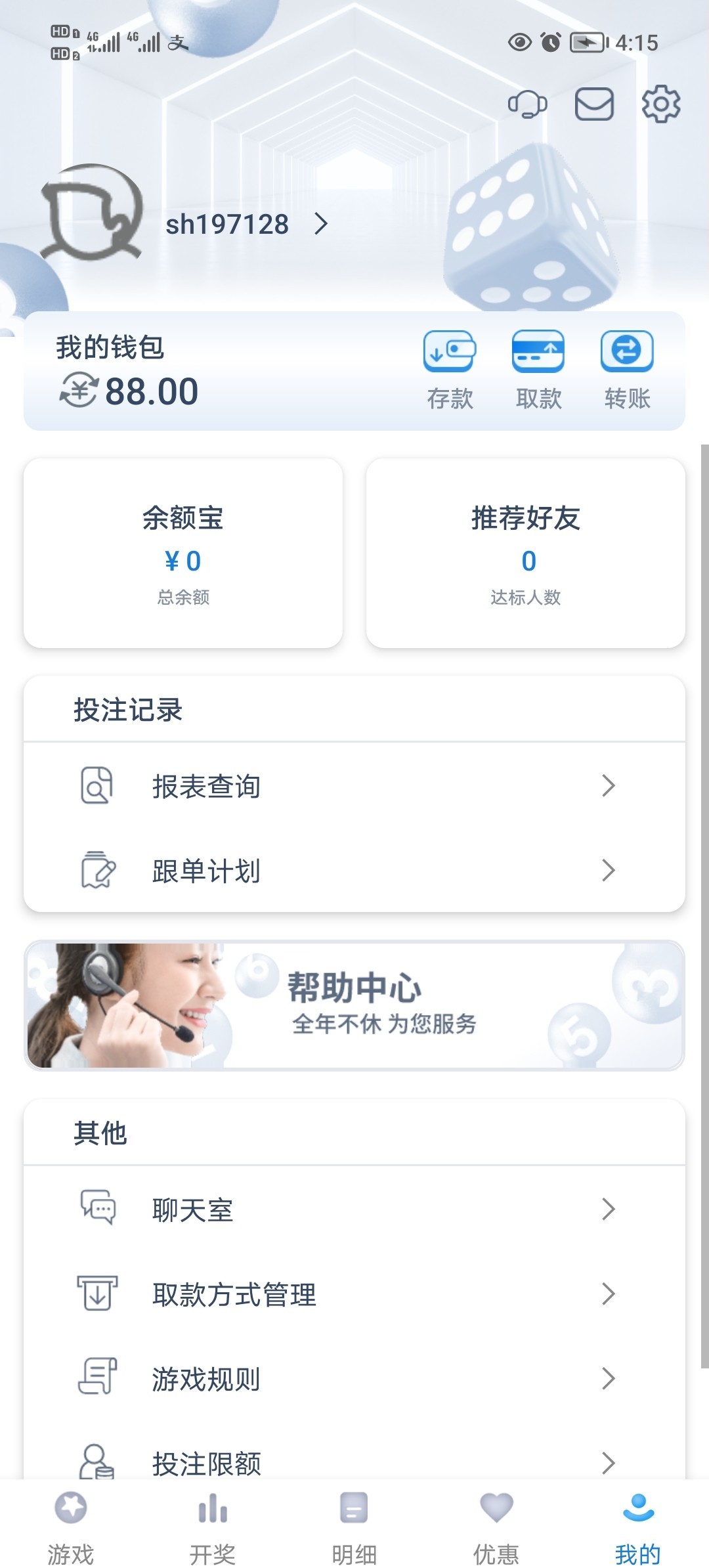Tap 存款 to deposit money
The width and height of the screenshot is (709, 1568).
(x=450, y=370)
